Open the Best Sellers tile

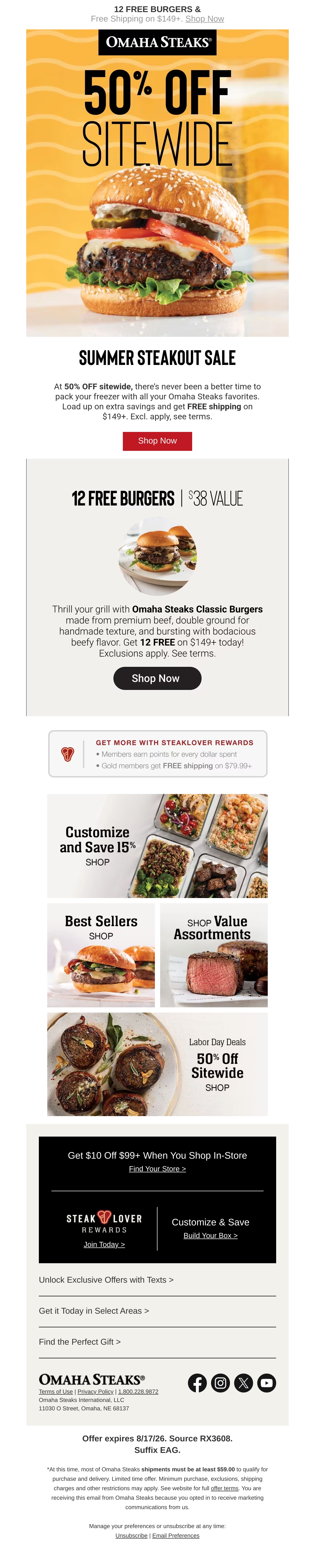pos(101,955)
